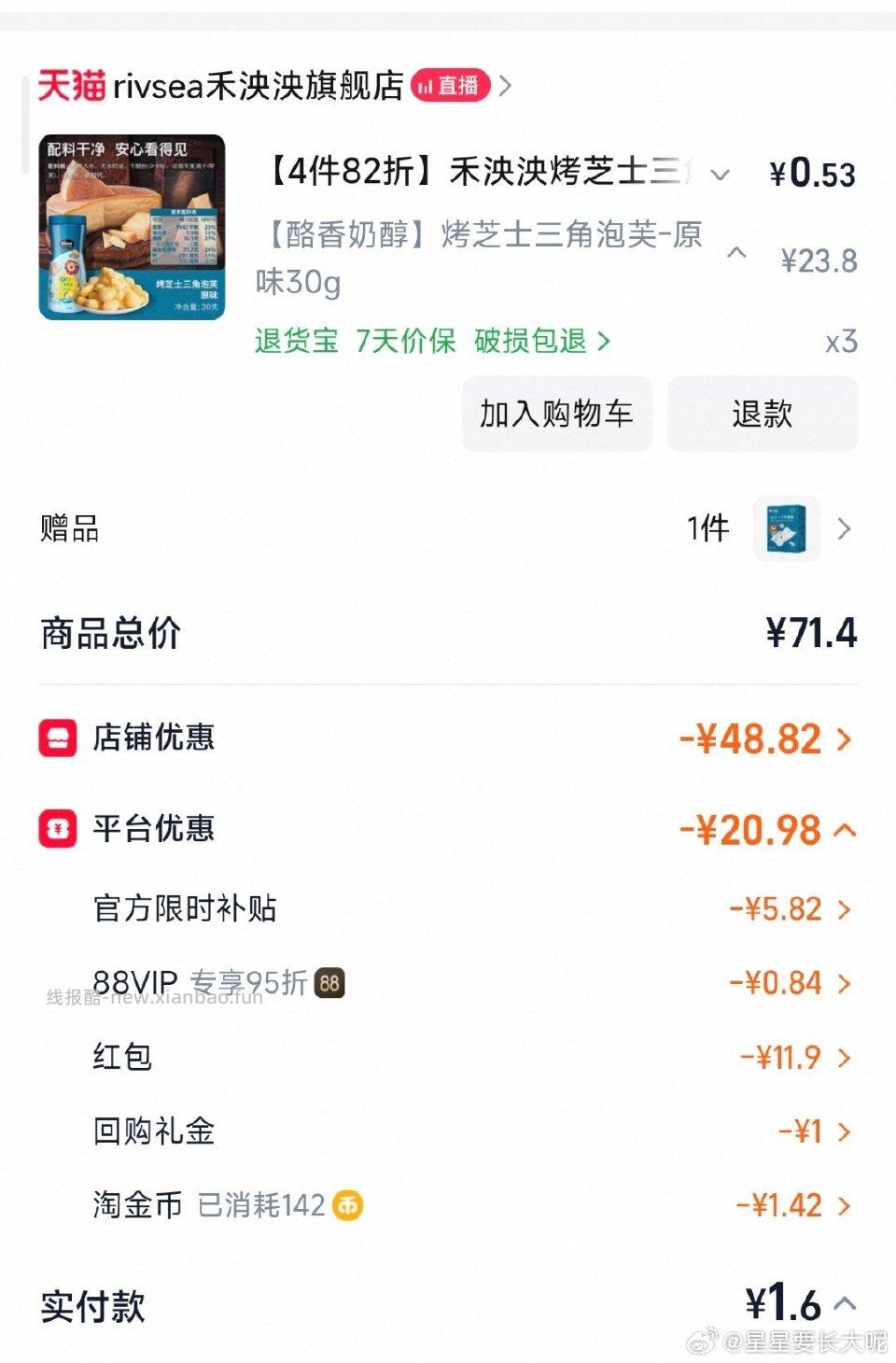Open the 直播 live-stream badge
This screenshot has height=1363, width=896.
click(449, 86)
